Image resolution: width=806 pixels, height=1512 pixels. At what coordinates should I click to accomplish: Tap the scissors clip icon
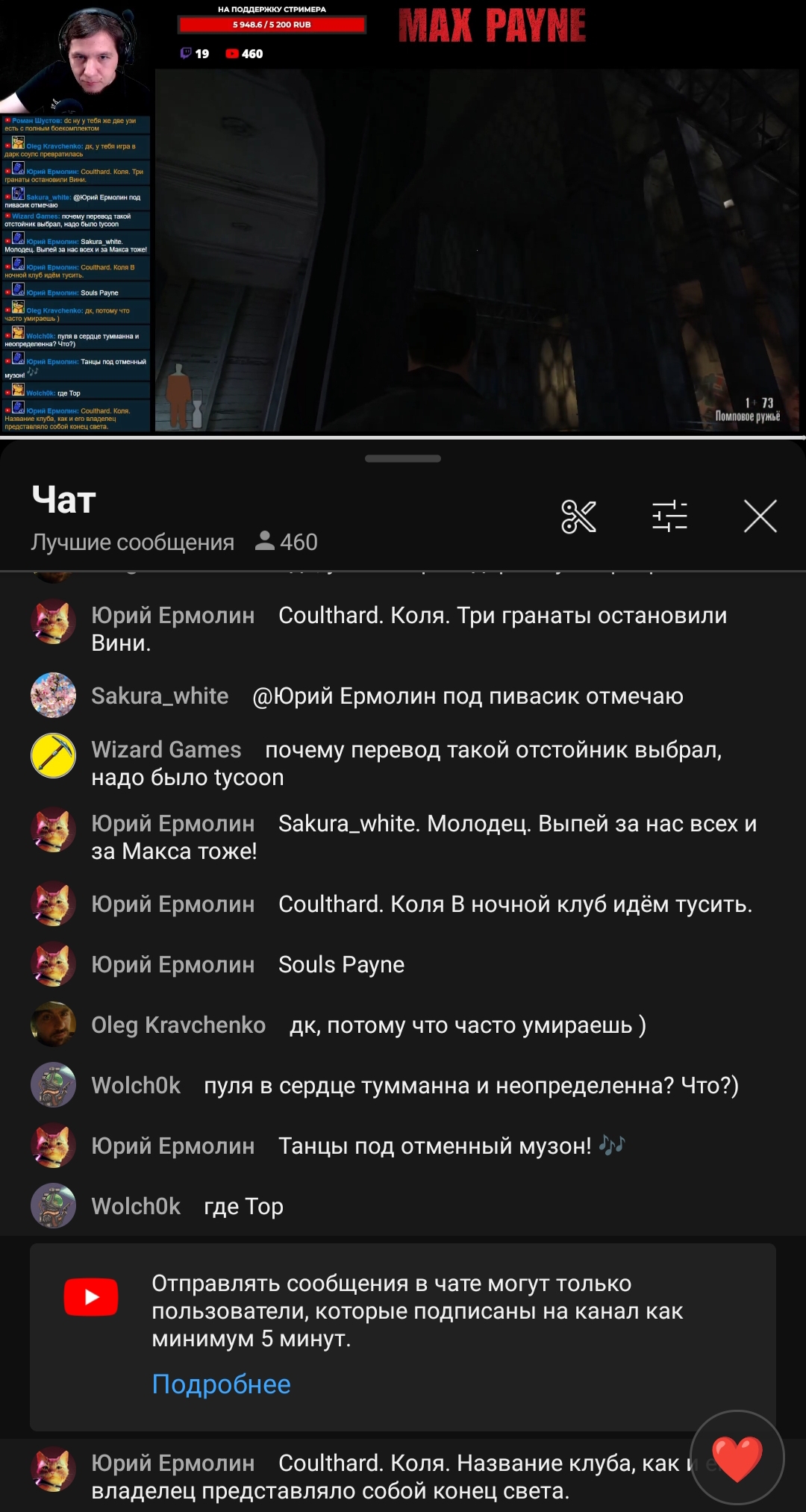click(578, 516)
